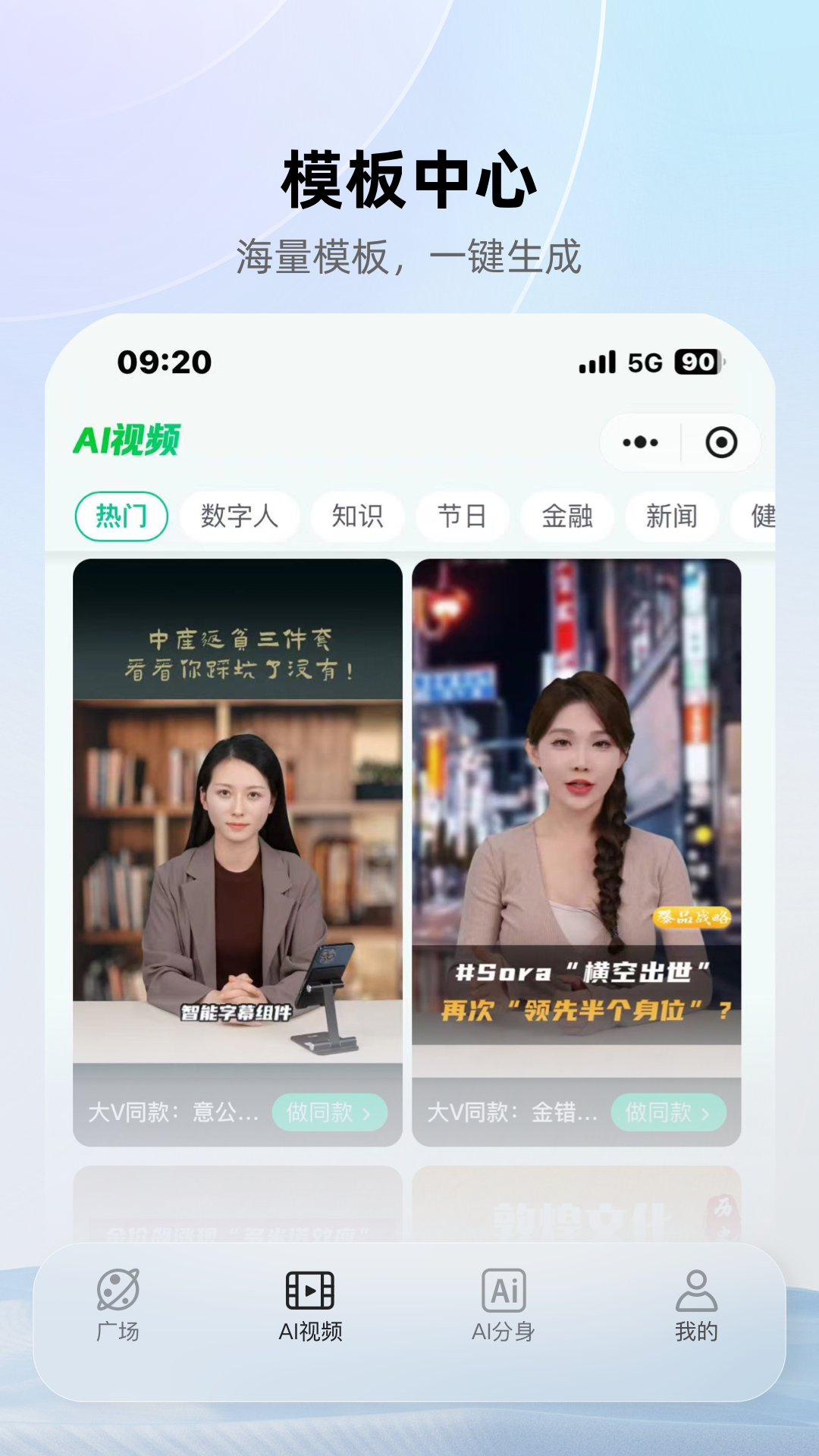Click the three-dot more options icon
Screen dimensions: 819x1456
639,442
